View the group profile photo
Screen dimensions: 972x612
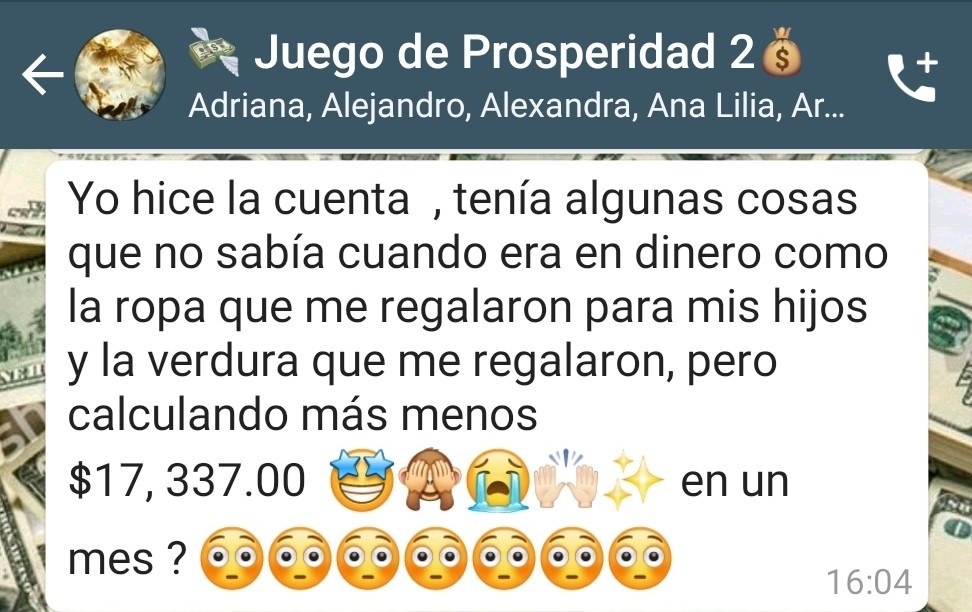[x=121, y=76]
